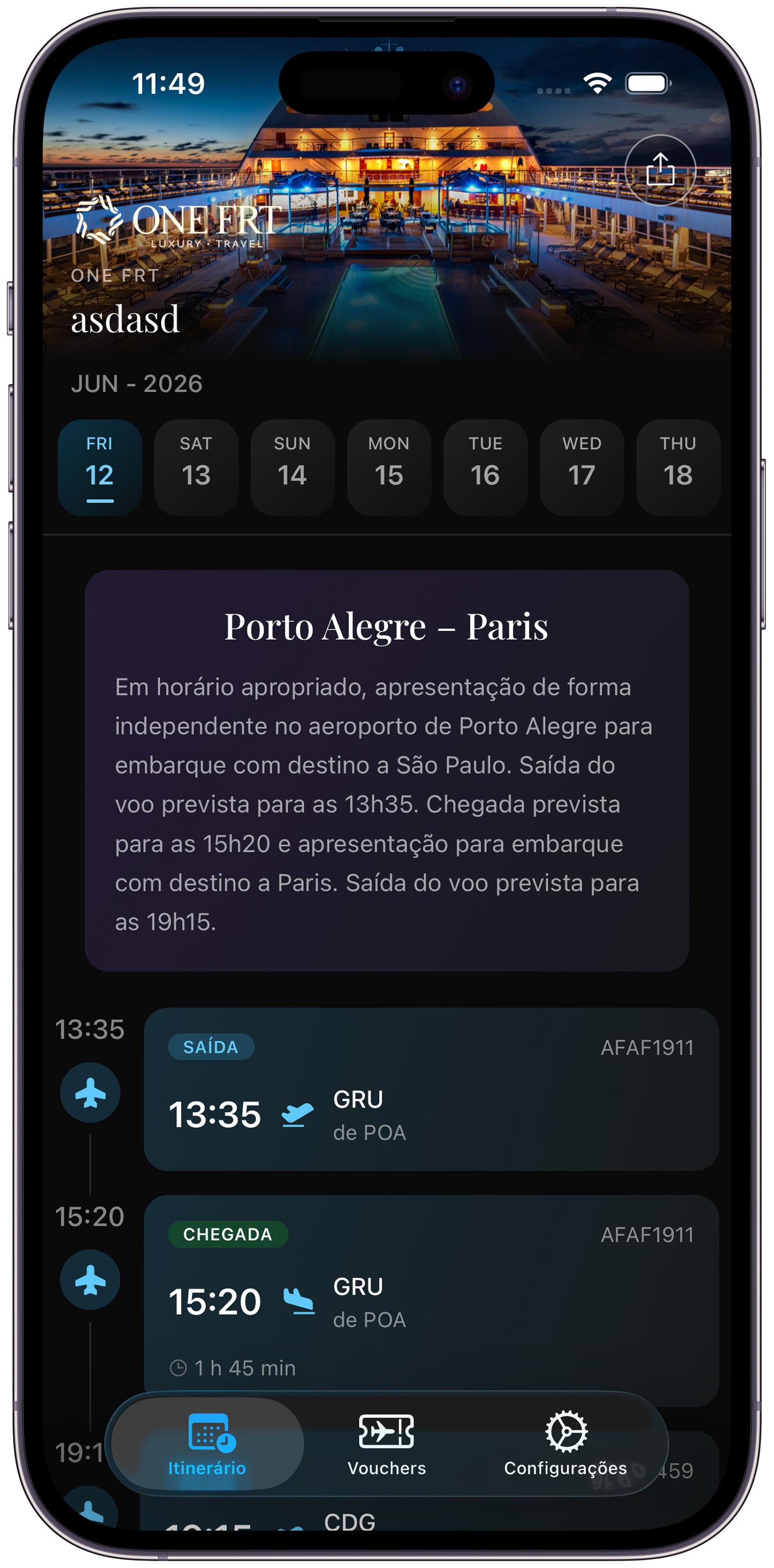Open the Vouchers tab

pyautogui.click(x=386, y=1444)
